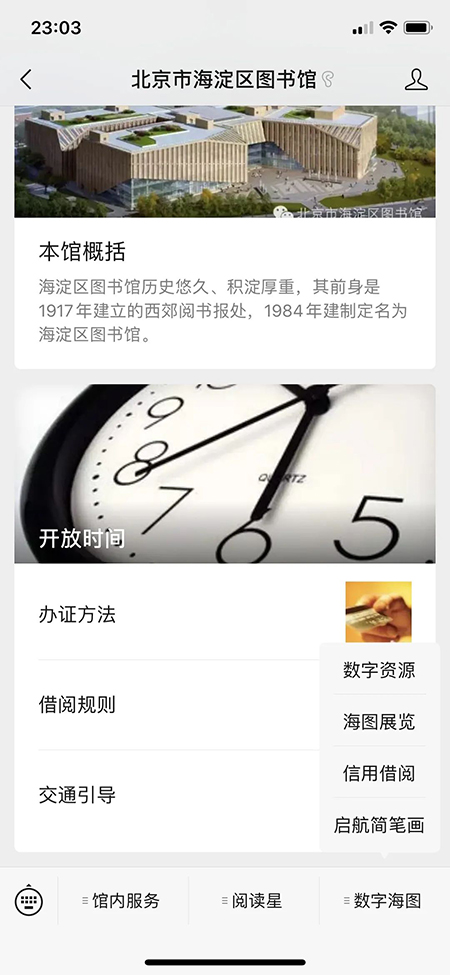Go back using the top-left arrow

25,80
